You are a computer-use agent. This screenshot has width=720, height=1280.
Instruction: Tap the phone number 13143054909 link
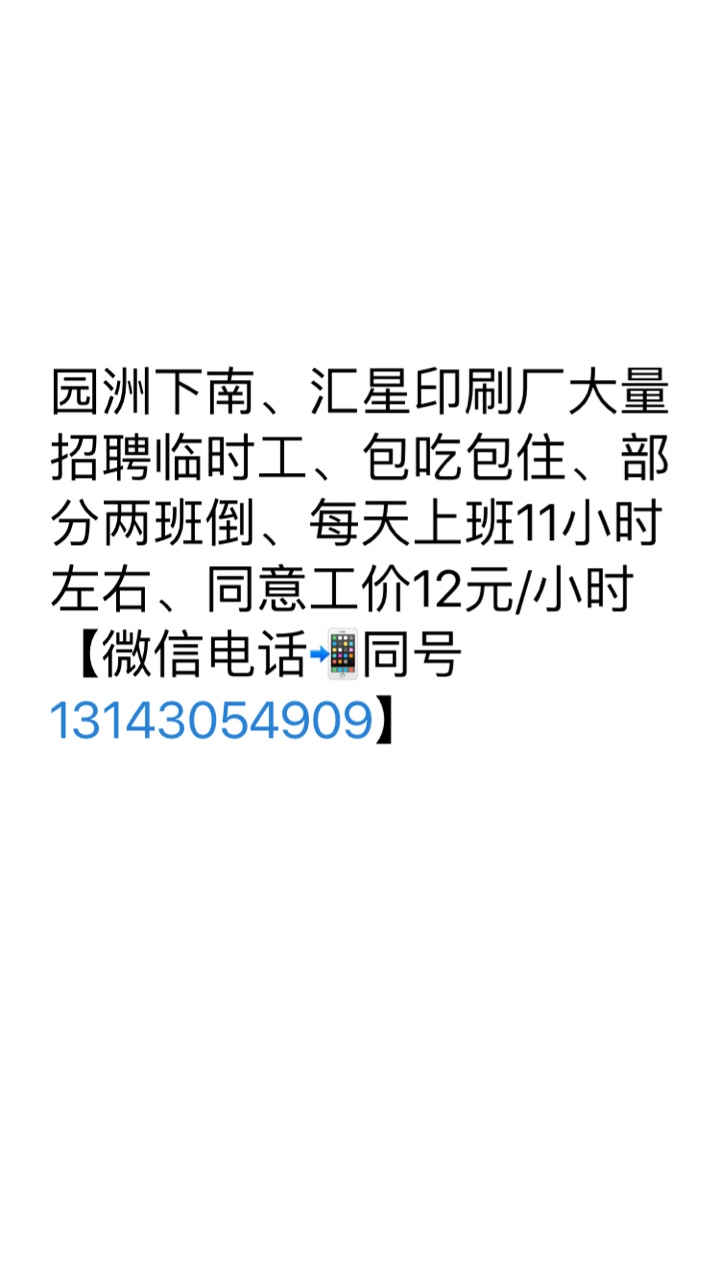[x=212, y=720]
